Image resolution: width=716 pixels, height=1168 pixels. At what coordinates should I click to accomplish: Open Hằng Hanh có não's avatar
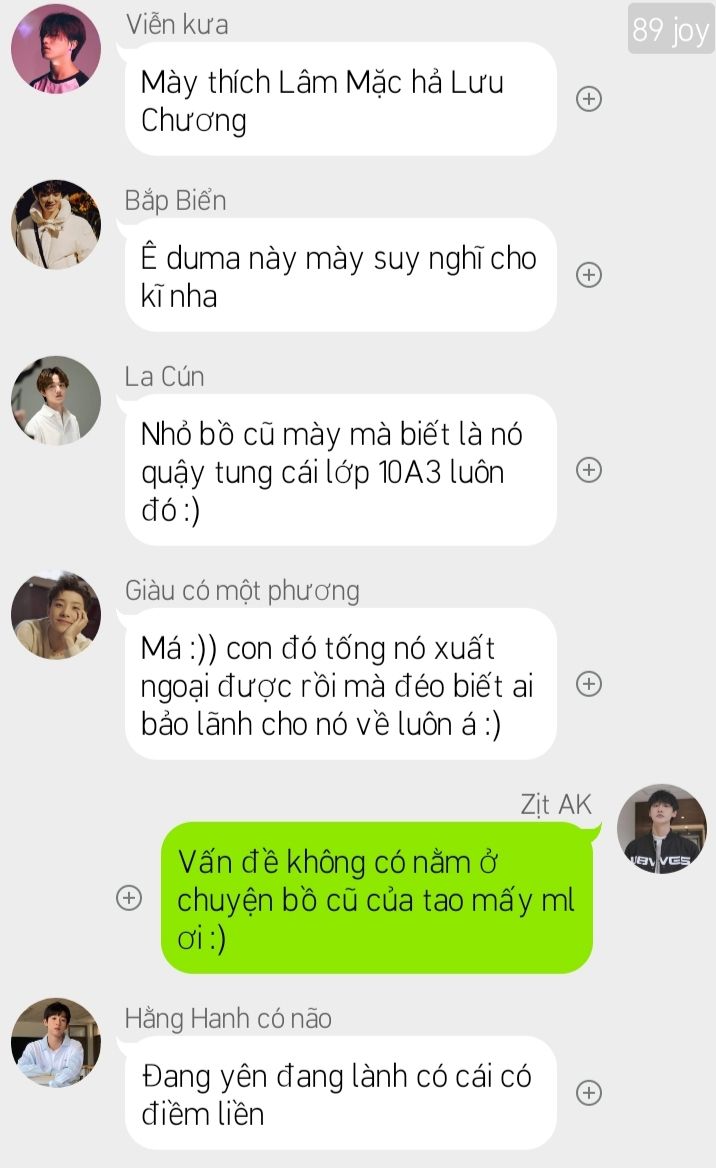click(x=56, y=1042)
